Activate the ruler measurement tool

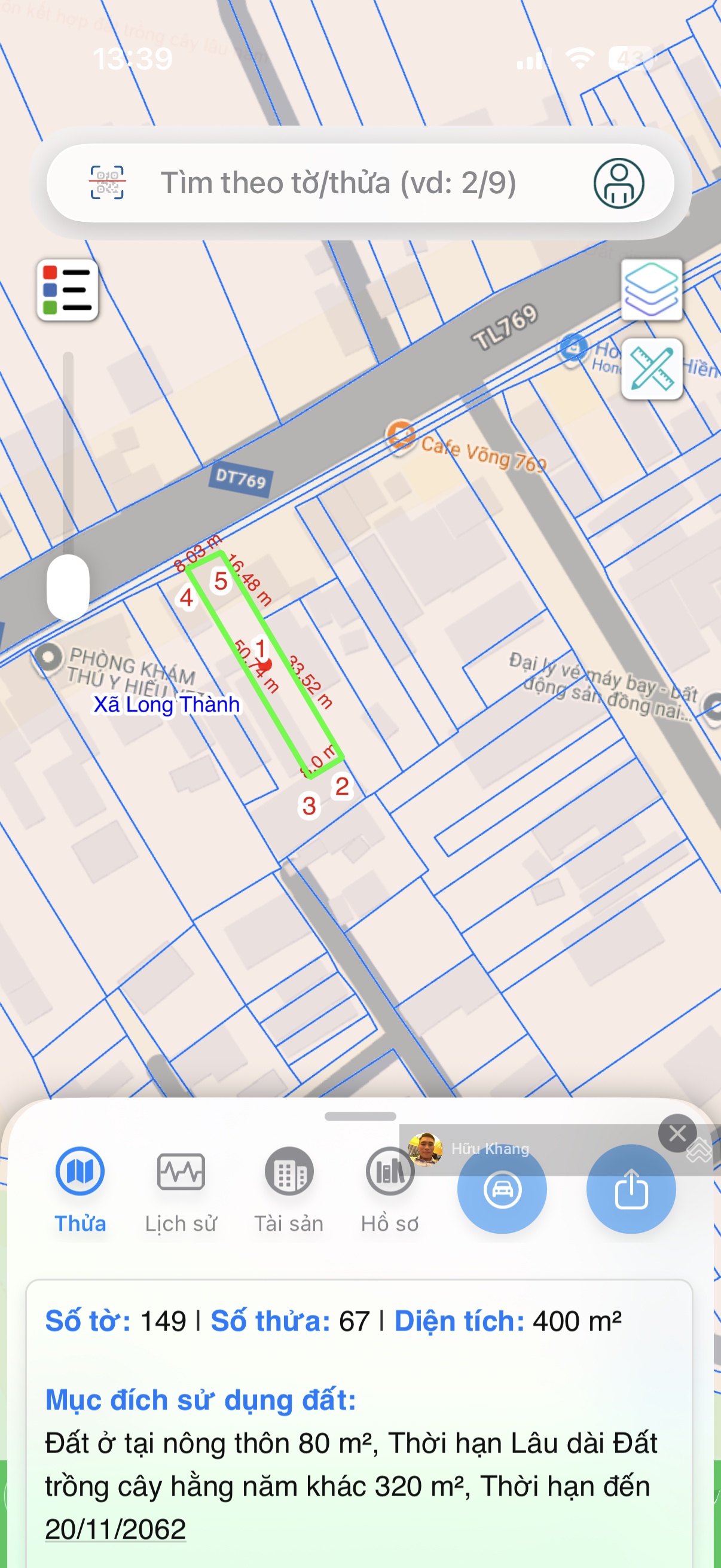651,368
